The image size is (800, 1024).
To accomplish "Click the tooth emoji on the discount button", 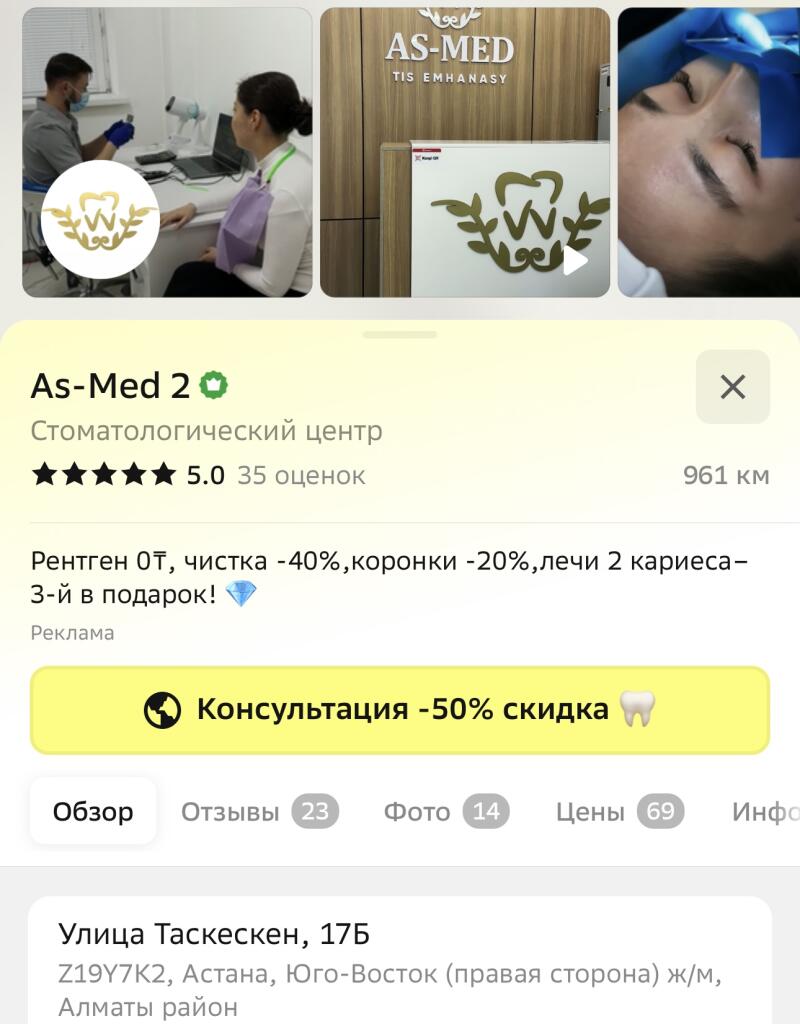I will (636, 710).
